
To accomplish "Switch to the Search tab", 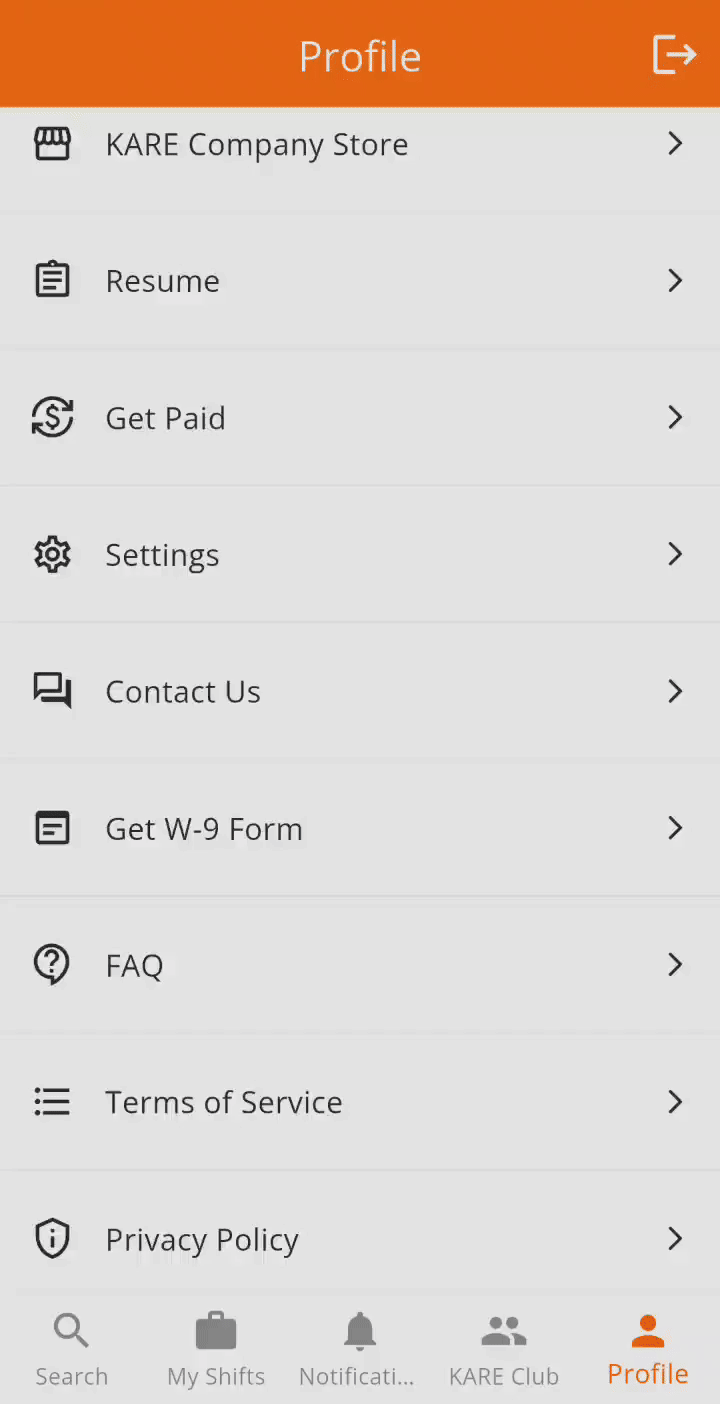I will (x=72, y=1351).
